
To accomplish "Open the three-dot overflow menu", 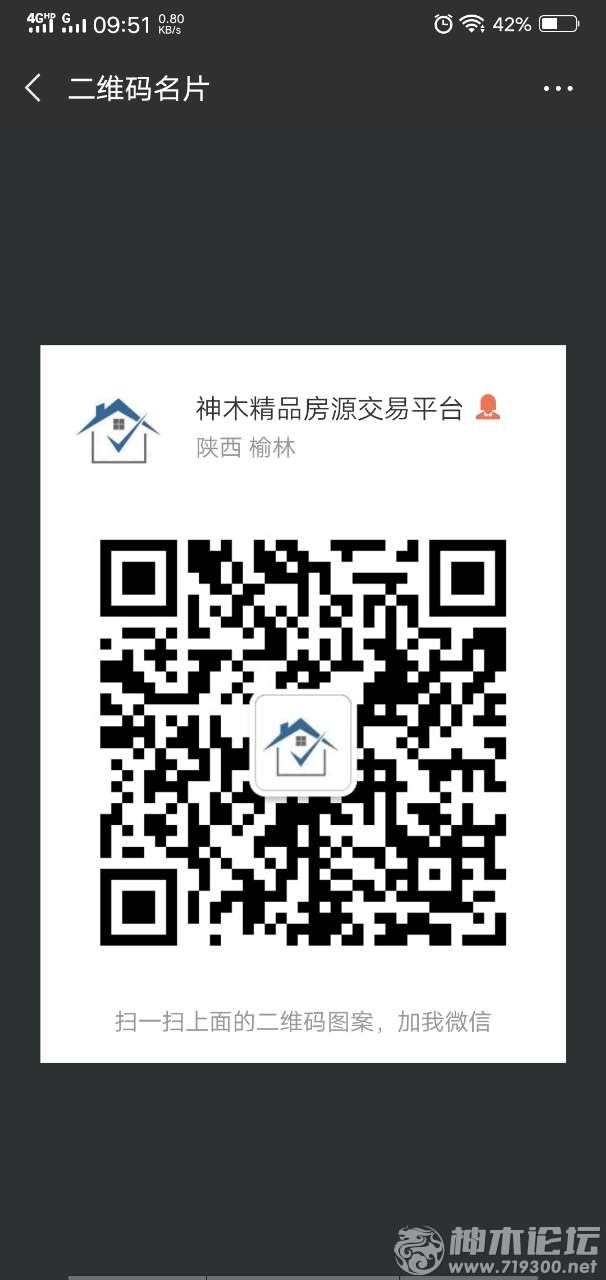I will pyautogui.click(x=558, y=89).
